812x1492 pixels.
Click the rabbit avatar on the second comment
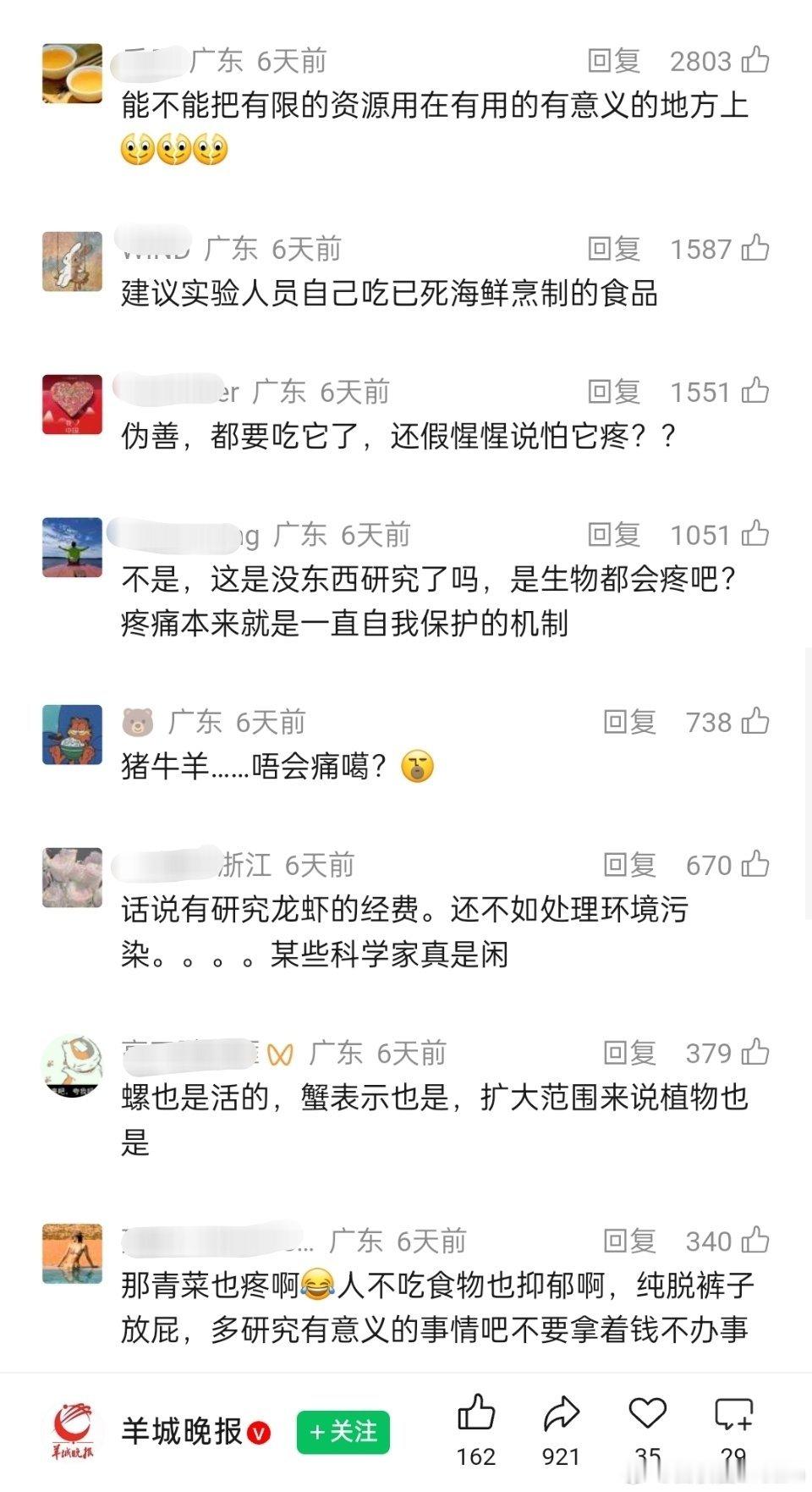coord(72,261)
